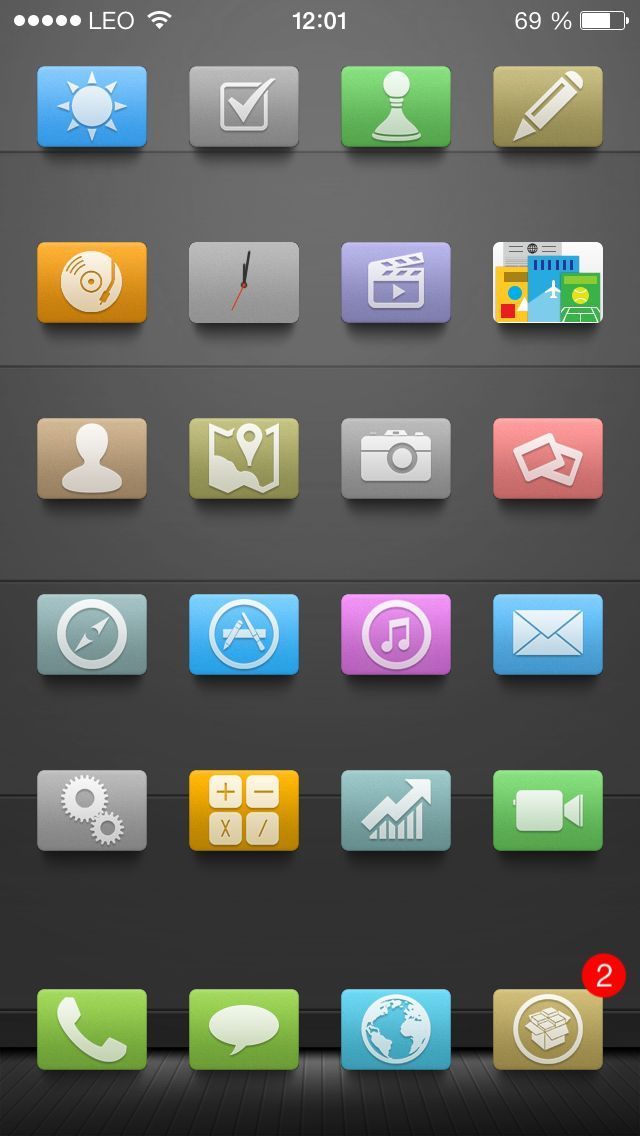Viewport: 640px width, 1136px height.
Task: Open the Newsstand app
Action: pyautogui.click(x=548, y=283)
